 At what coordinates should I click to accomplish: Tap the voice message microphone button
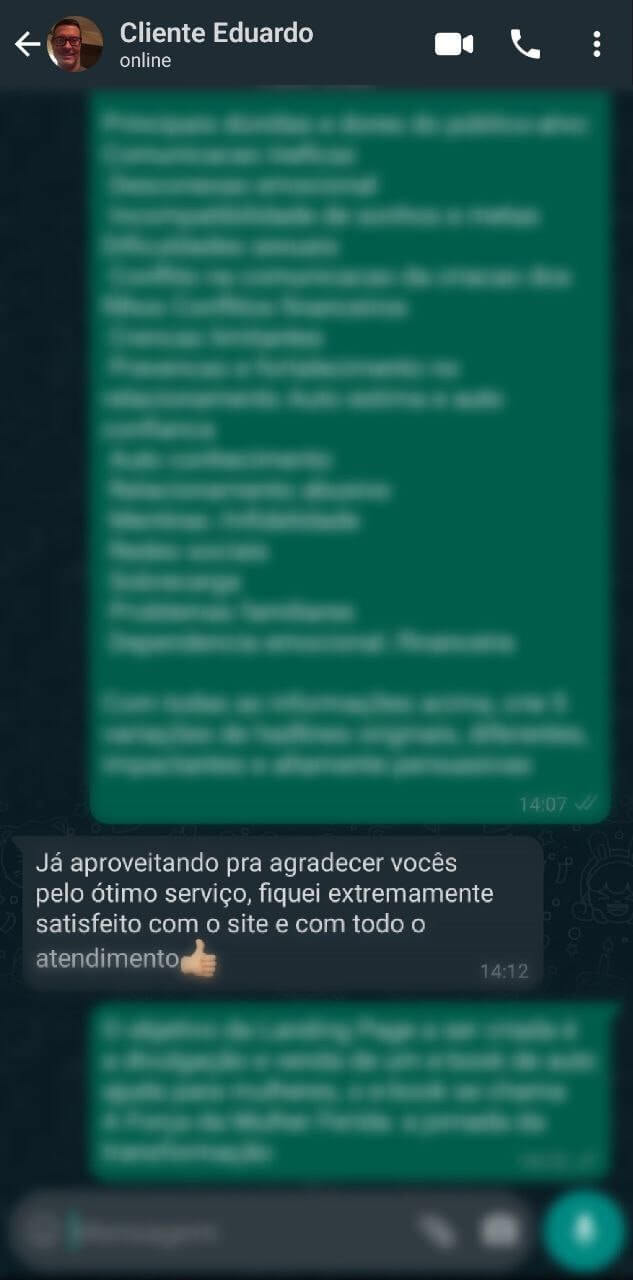click(x=584, y=1231)
